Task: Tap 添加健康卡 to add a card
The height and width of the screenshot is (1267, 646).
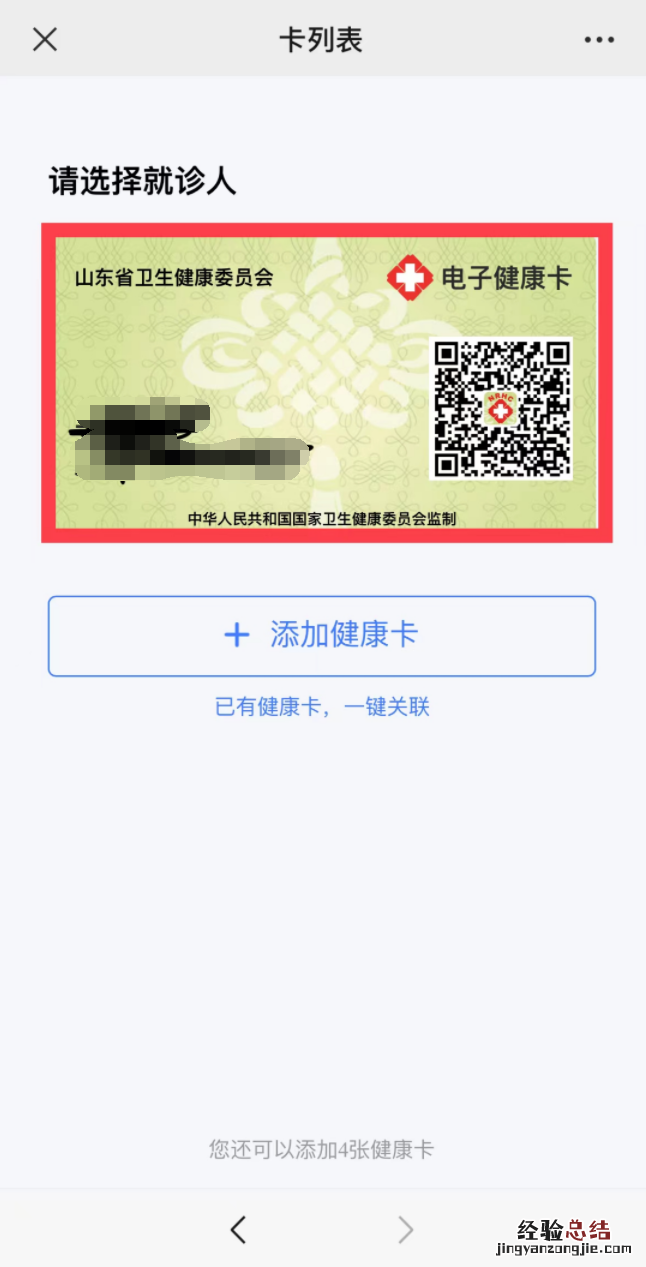Action: tap(322, 635)
